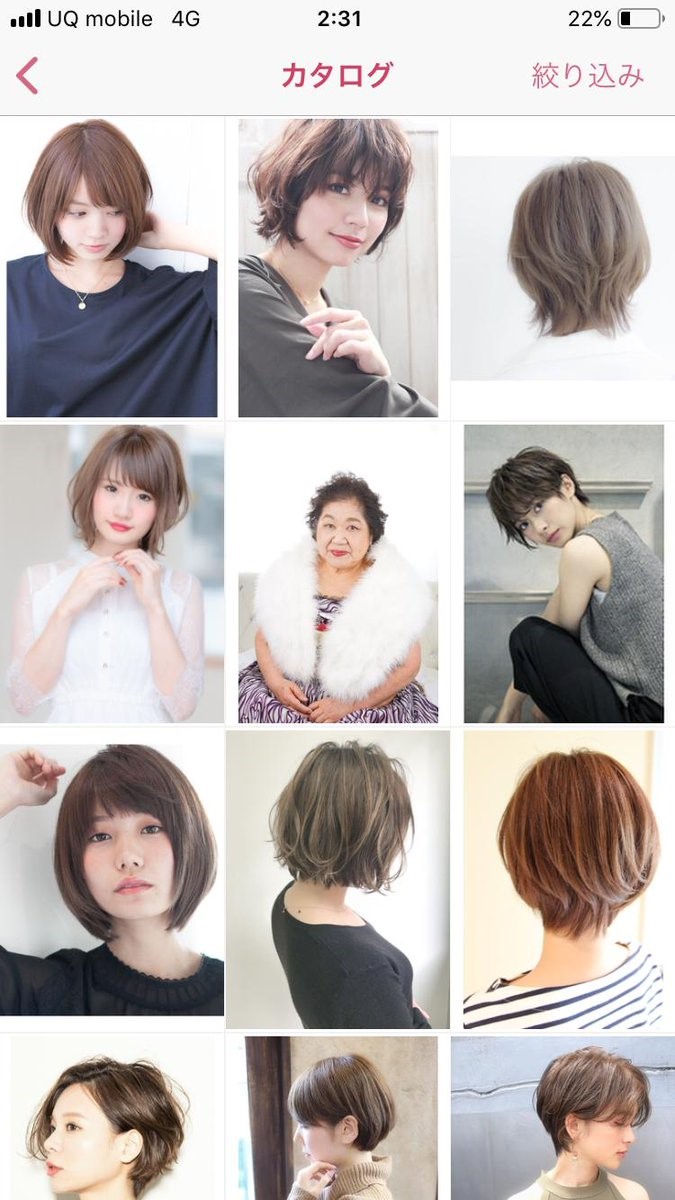Select the short bob with beige turtleneck
This screenshot has width=675, height=1200.
click(x=337, y=1118)
